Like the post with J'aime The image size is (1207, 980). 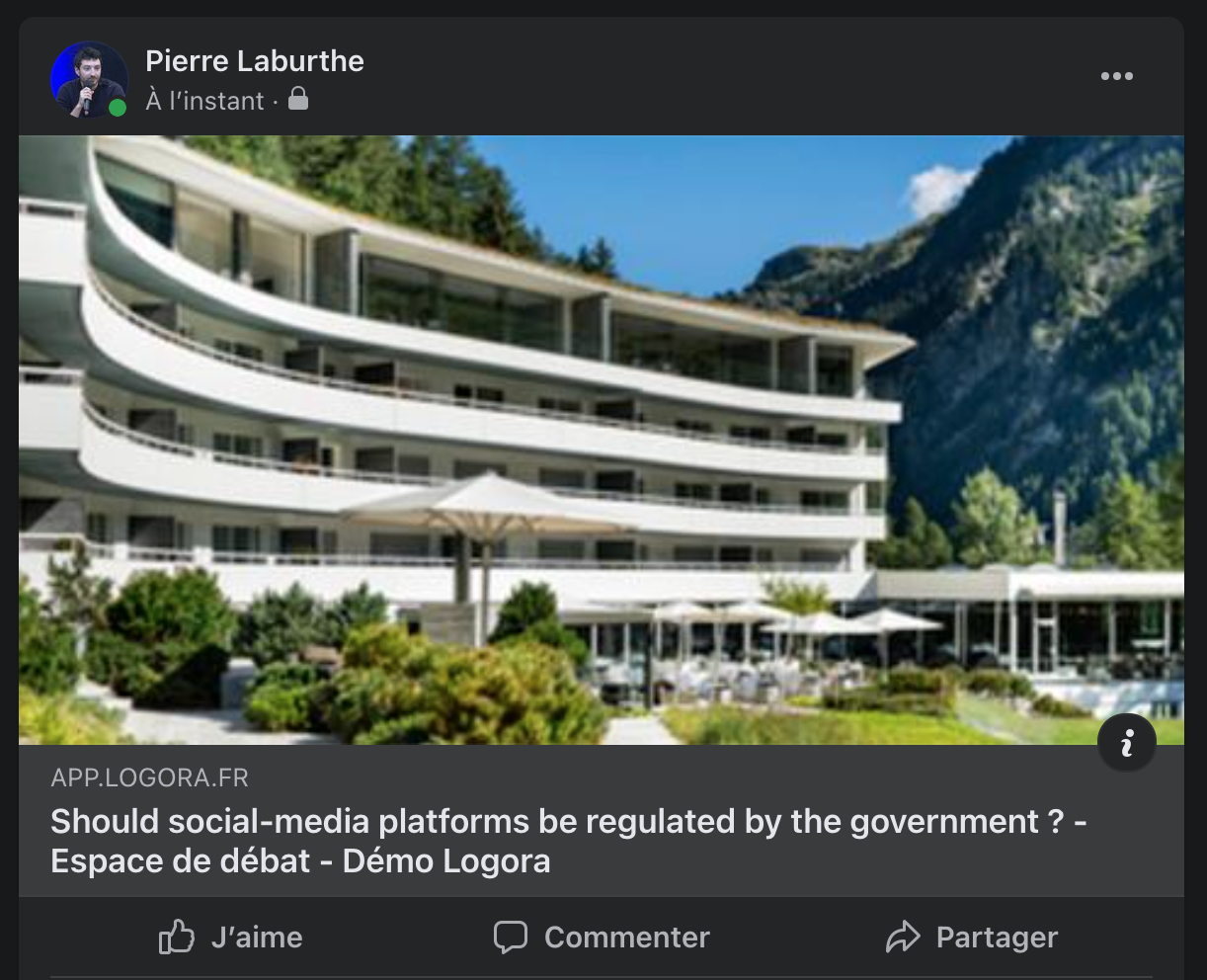pos(231,937)
